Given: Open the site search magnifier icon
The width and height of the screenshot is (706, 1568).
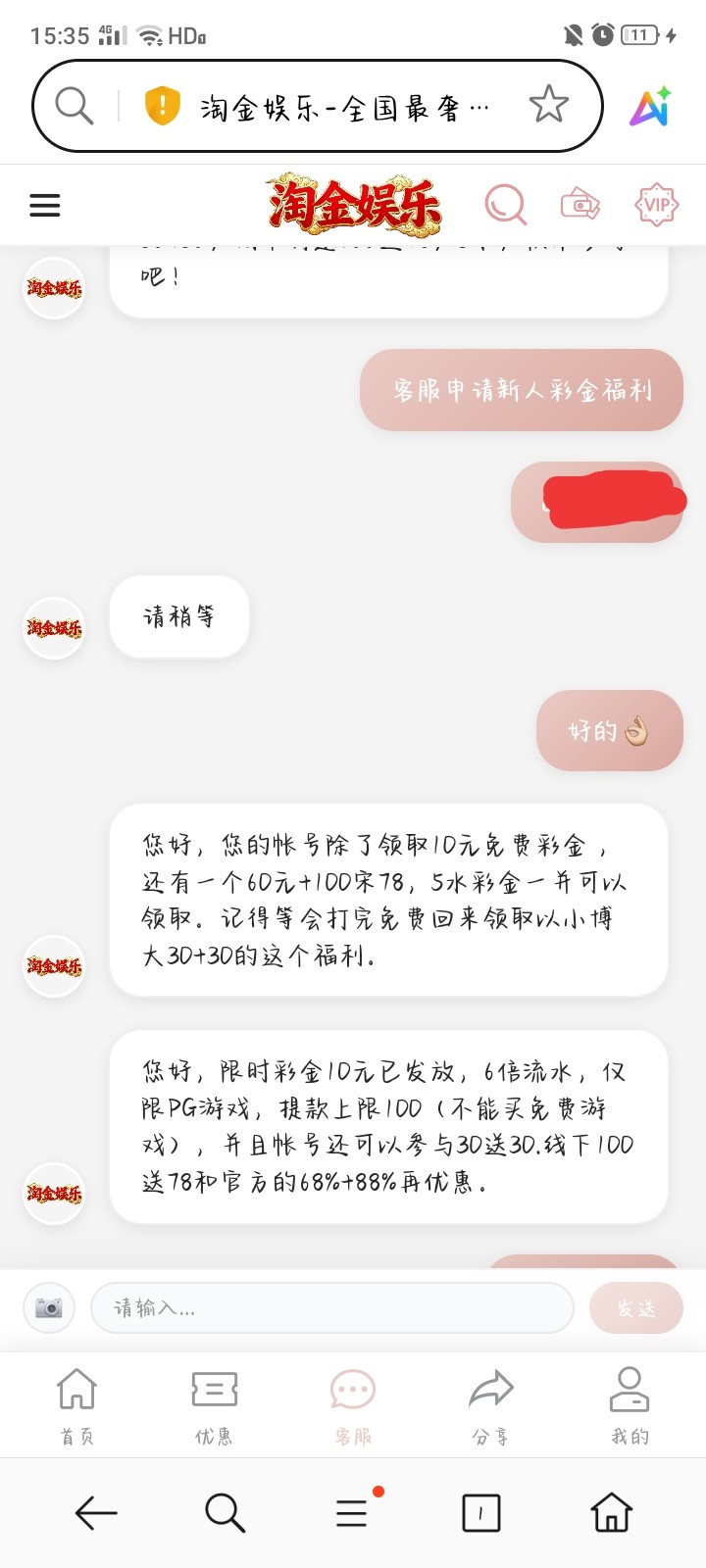Looking at the screenshot, I should click(x=506, y=205).
